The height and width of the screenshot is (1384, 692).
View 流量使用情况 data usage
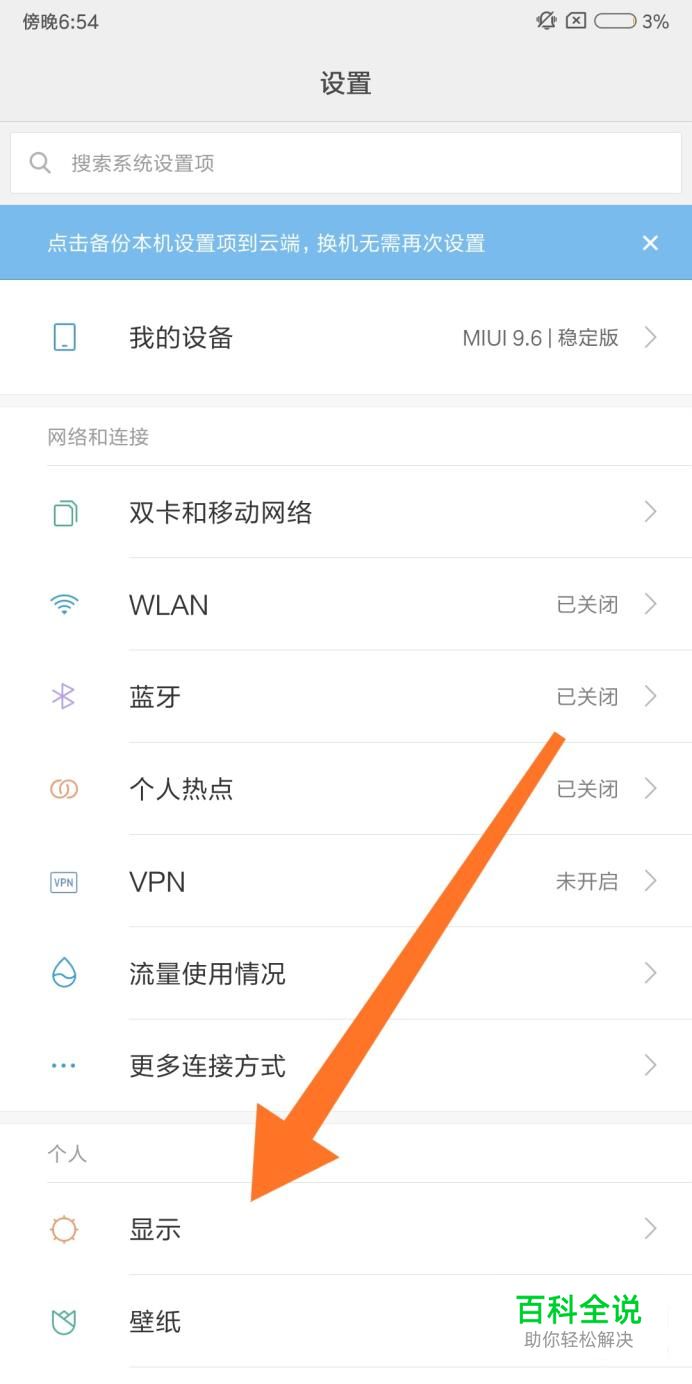(x=345, y=973)
